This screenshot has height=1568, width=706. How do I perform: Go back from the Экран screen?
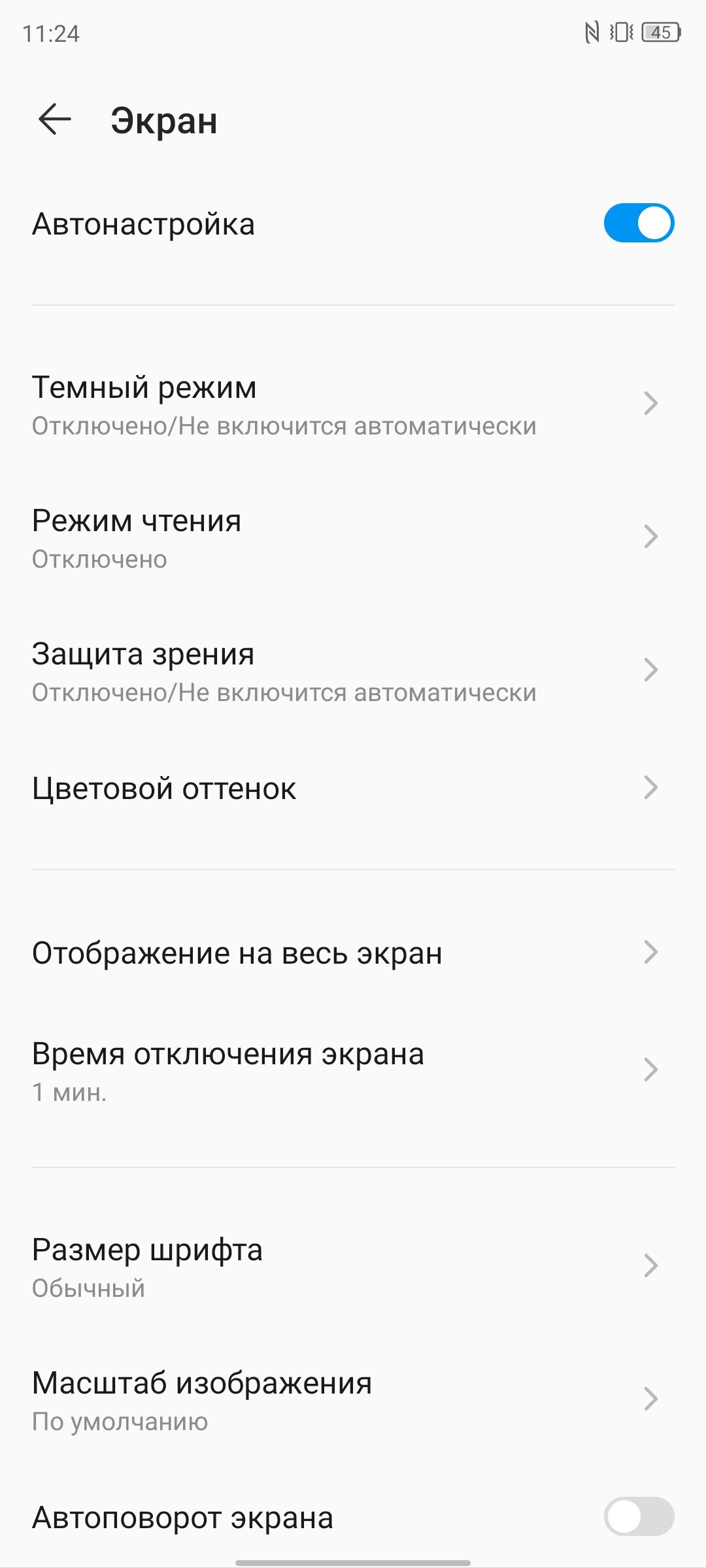(55, 120)
